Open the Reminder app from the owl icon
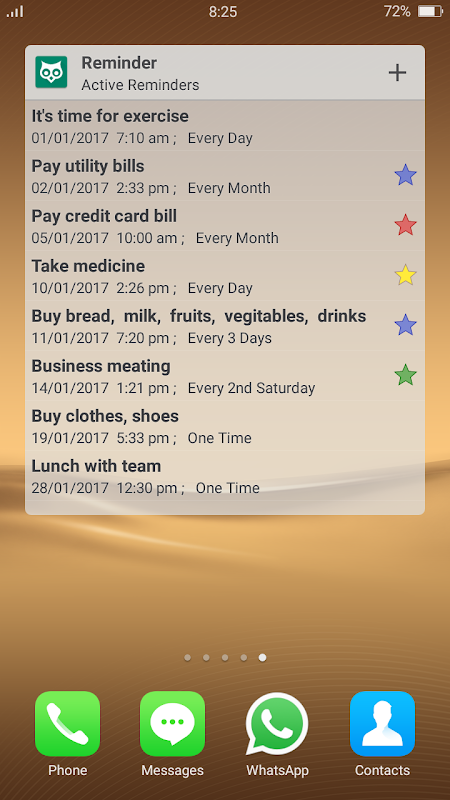Image resolution: width=450 pixels, height=800 pixels. 51,72
